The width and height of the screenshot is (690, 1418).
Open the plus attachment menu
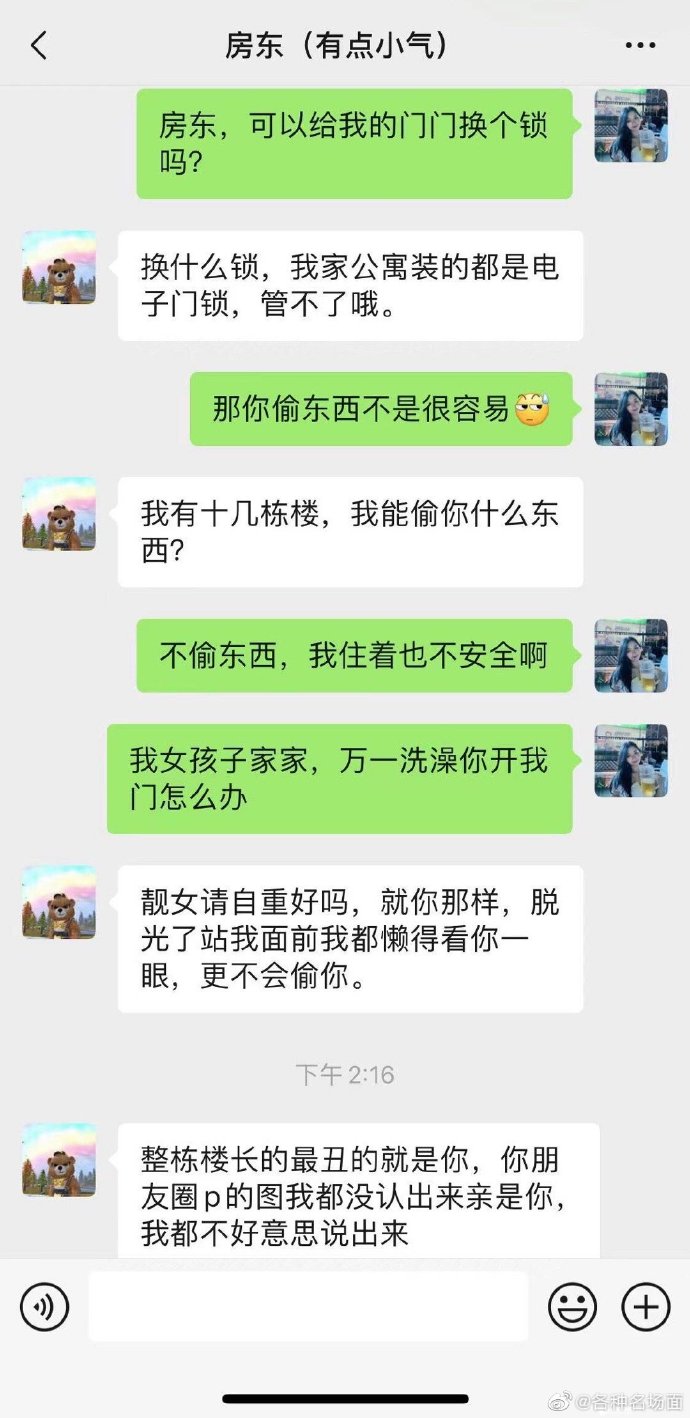645,1306
